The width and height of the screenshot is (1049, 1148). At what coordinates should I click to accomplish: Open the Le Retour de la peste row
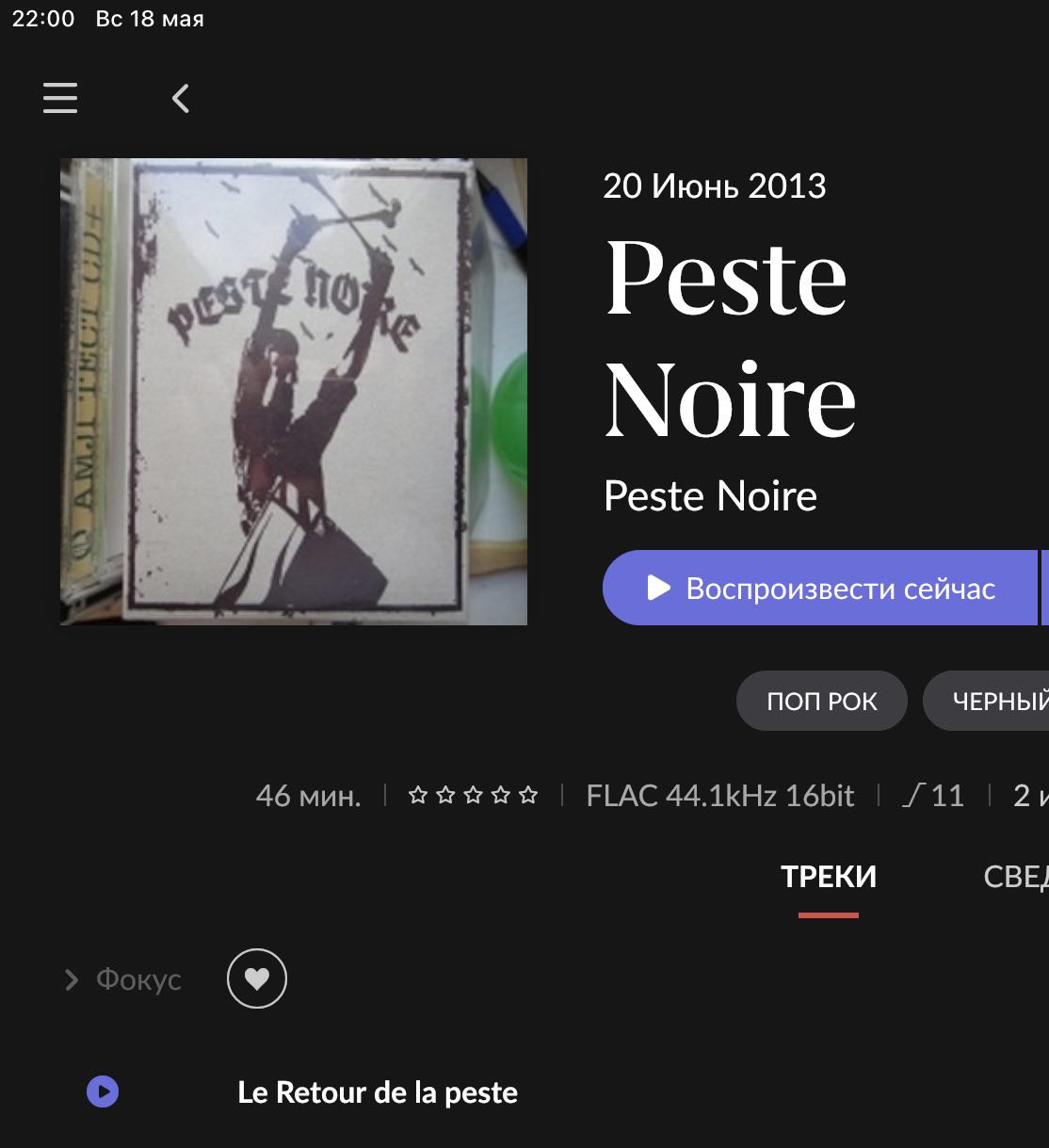(x=378, y=1092)
